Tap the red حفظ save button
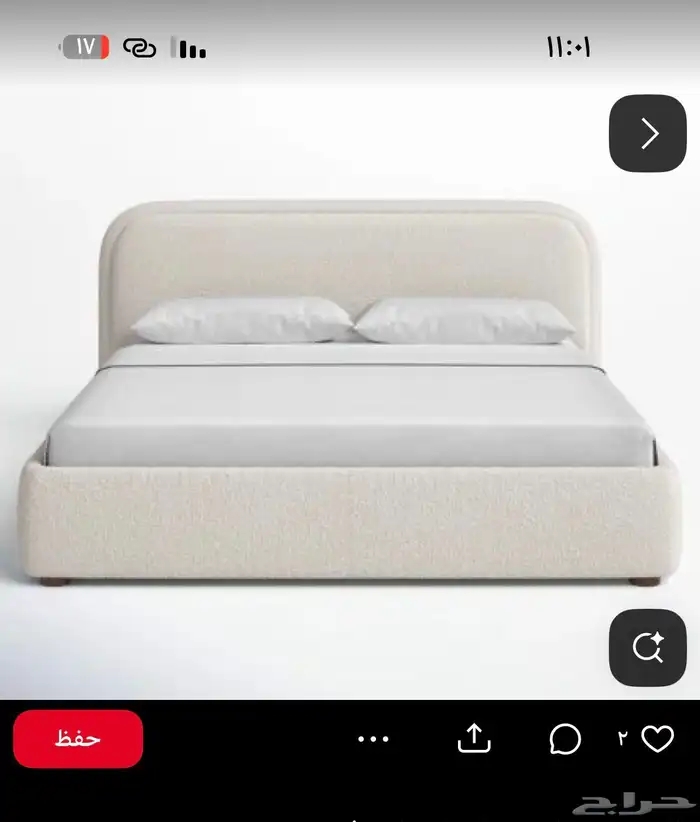The width and height of the screenshot is (700, 822). tap(78, 739)
